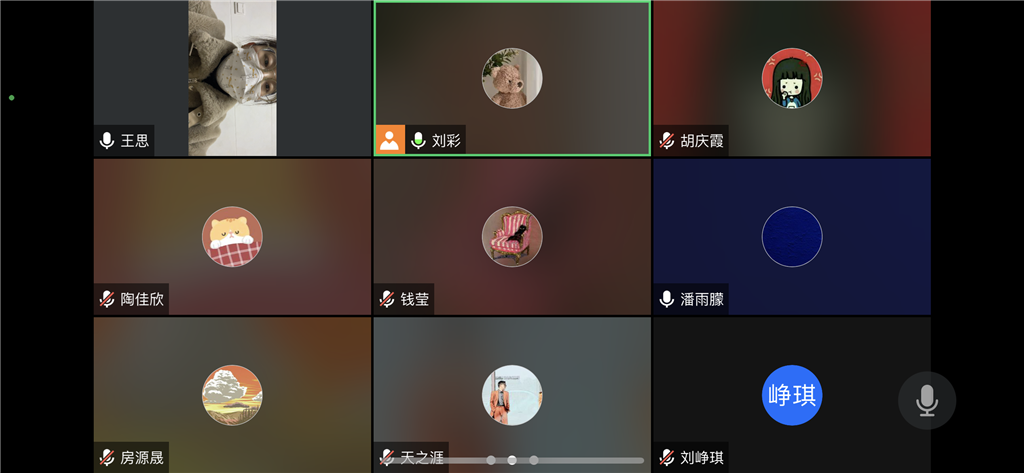The height and width of the screenshot is (473, 1024).
Task: Select 陶佳欣's participant tile
Action: pyautogui.click(x=232, y=236)
